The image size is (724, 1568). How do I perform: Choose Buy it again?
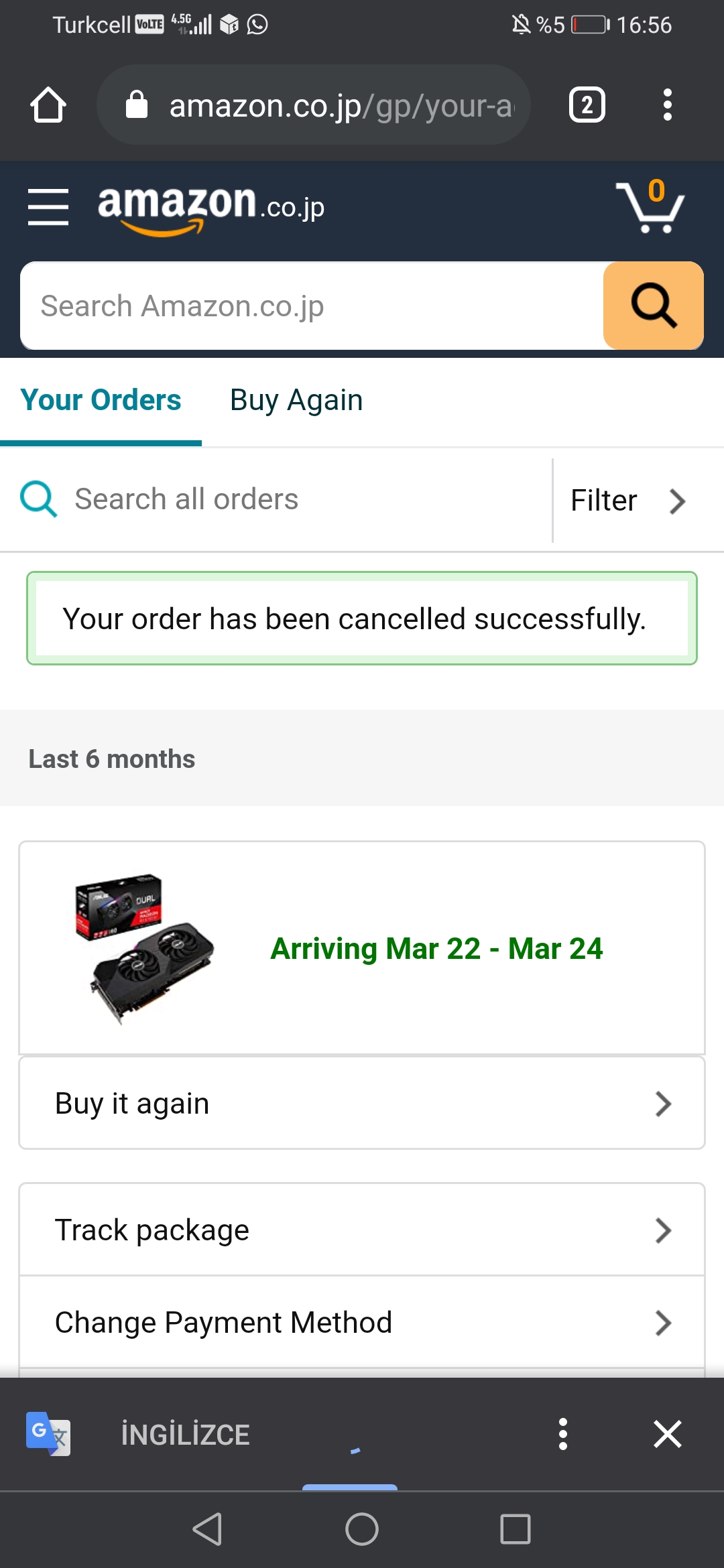click(x=362, y=1104)
